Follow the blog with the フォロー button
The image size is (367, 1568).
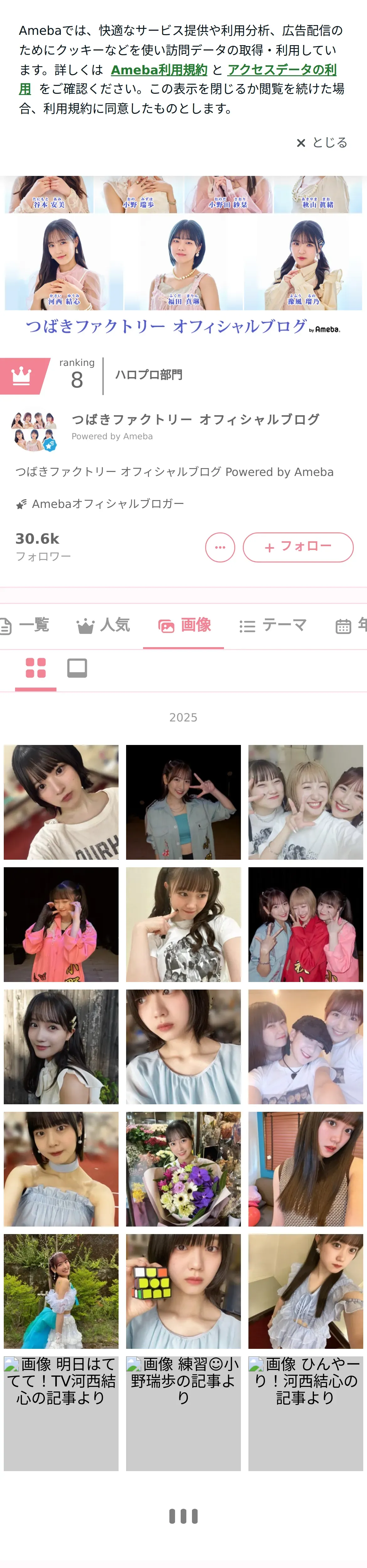click(298, 547)
